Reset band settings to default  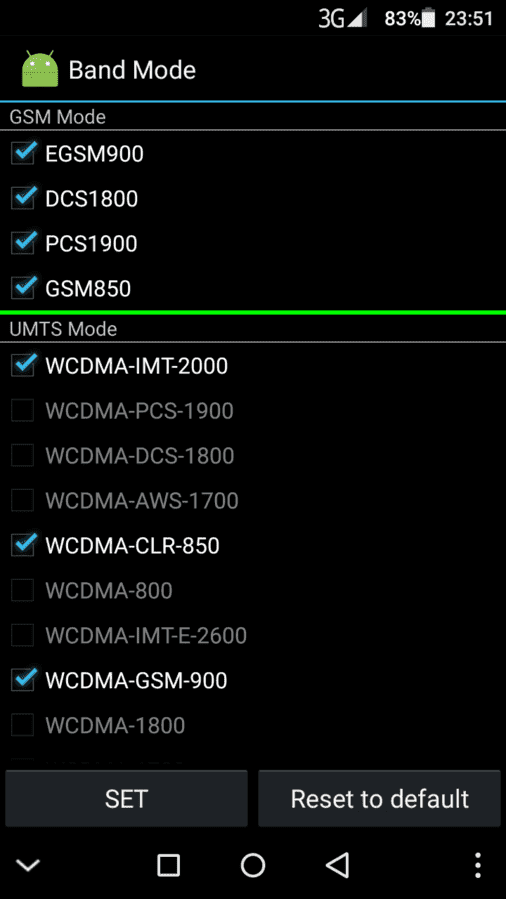click(379, 799)
